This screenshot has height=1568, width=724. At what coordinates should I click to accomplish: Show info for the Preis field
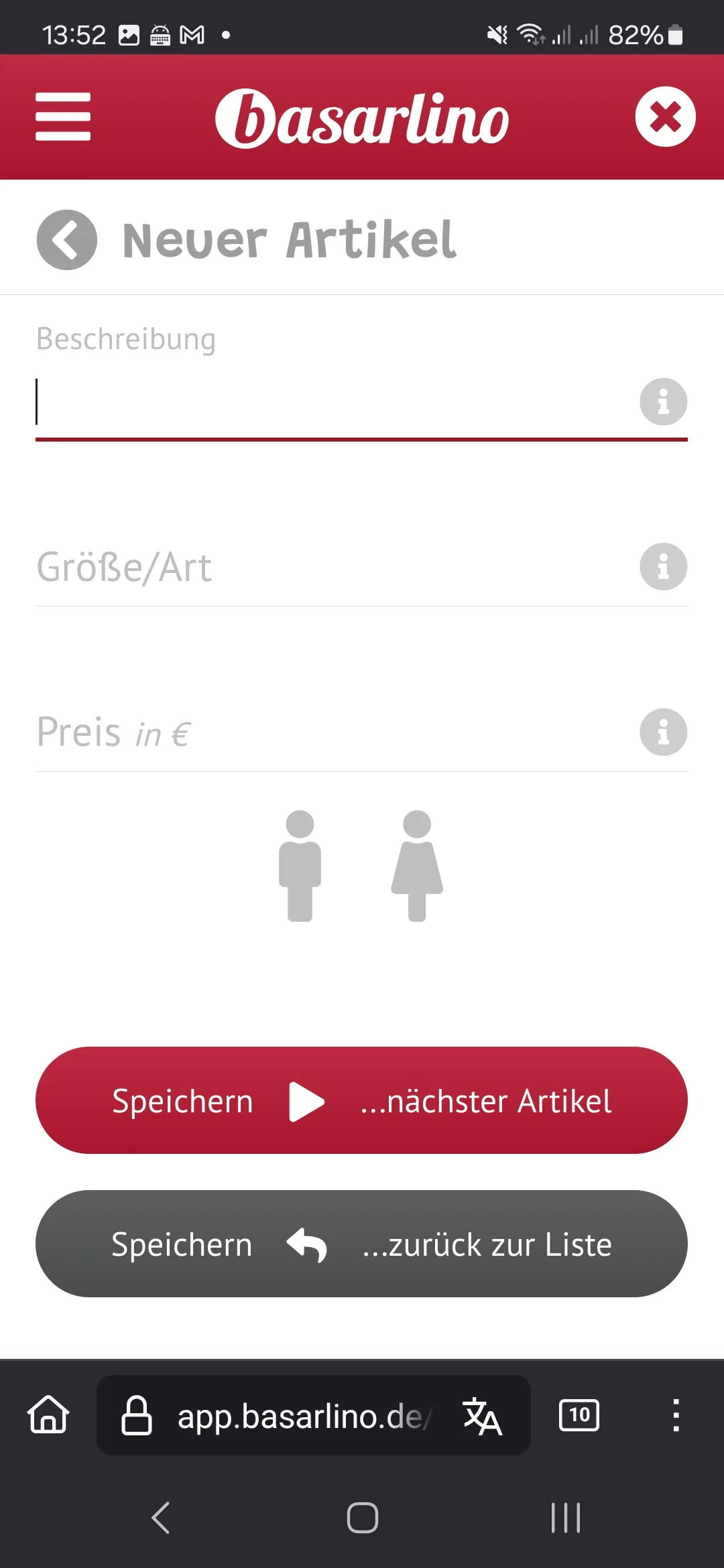tap(663, 732)
